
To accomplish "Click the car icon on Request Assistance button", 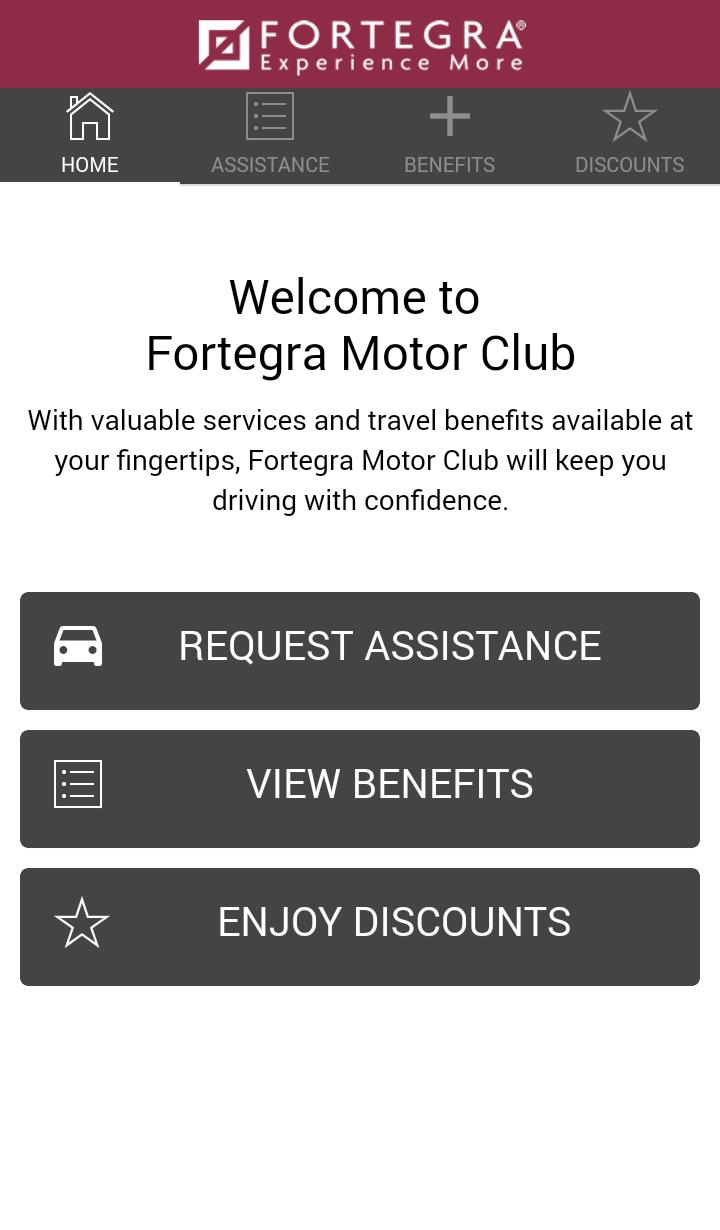I will pyautogui.click(x=78, y=645).
